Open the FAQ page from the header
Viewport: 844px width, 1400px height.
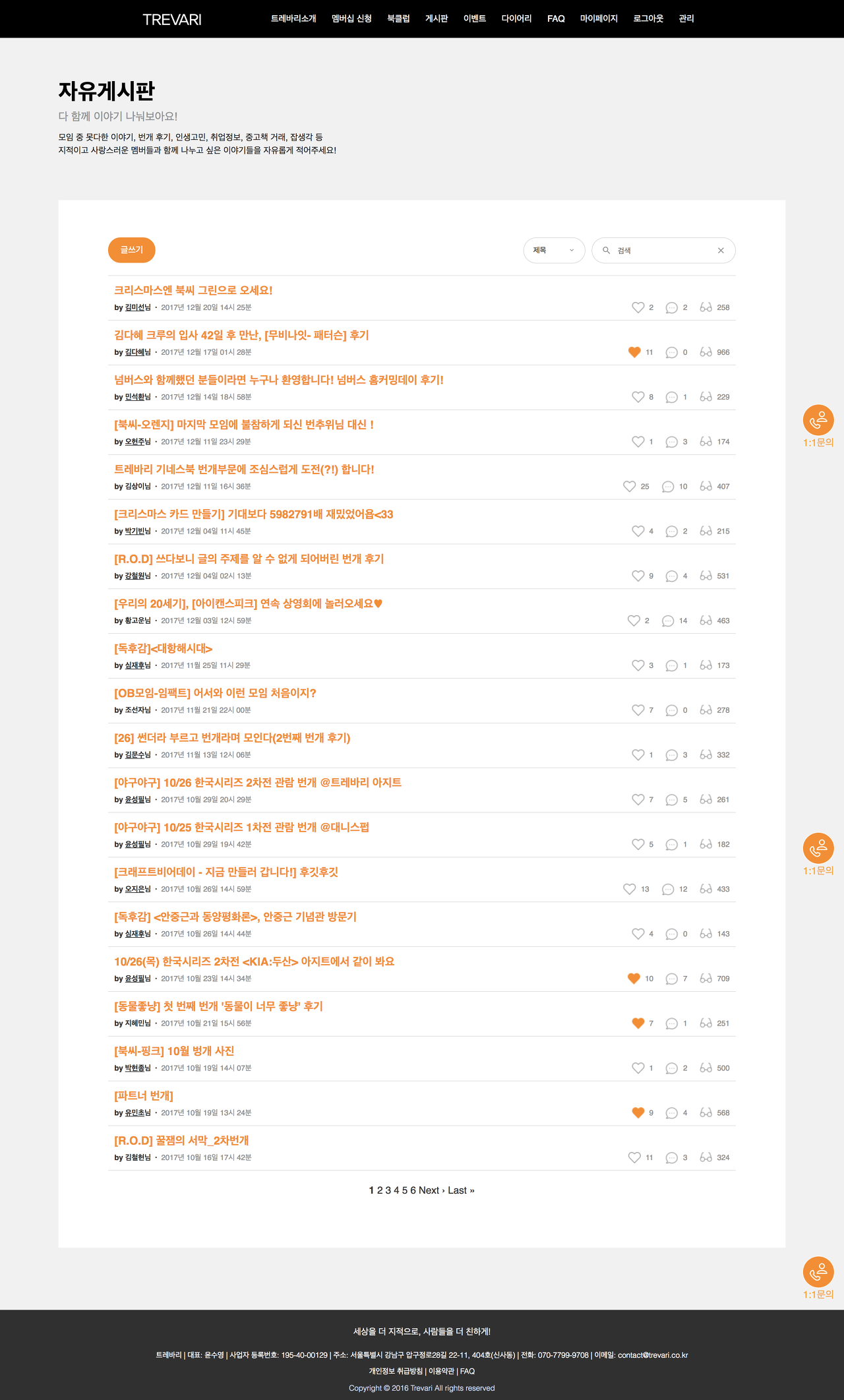[556, 18]
